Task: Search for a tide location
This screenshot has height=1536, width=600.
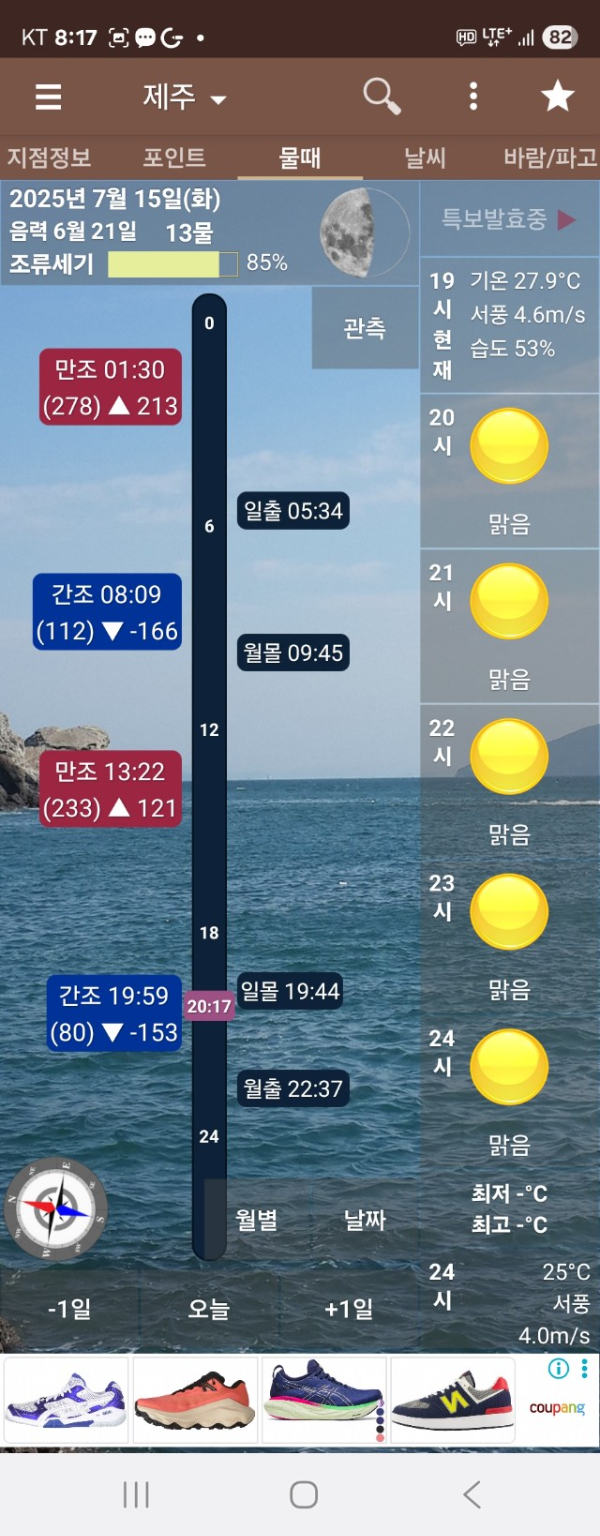Action: click(x=381, y=97)
